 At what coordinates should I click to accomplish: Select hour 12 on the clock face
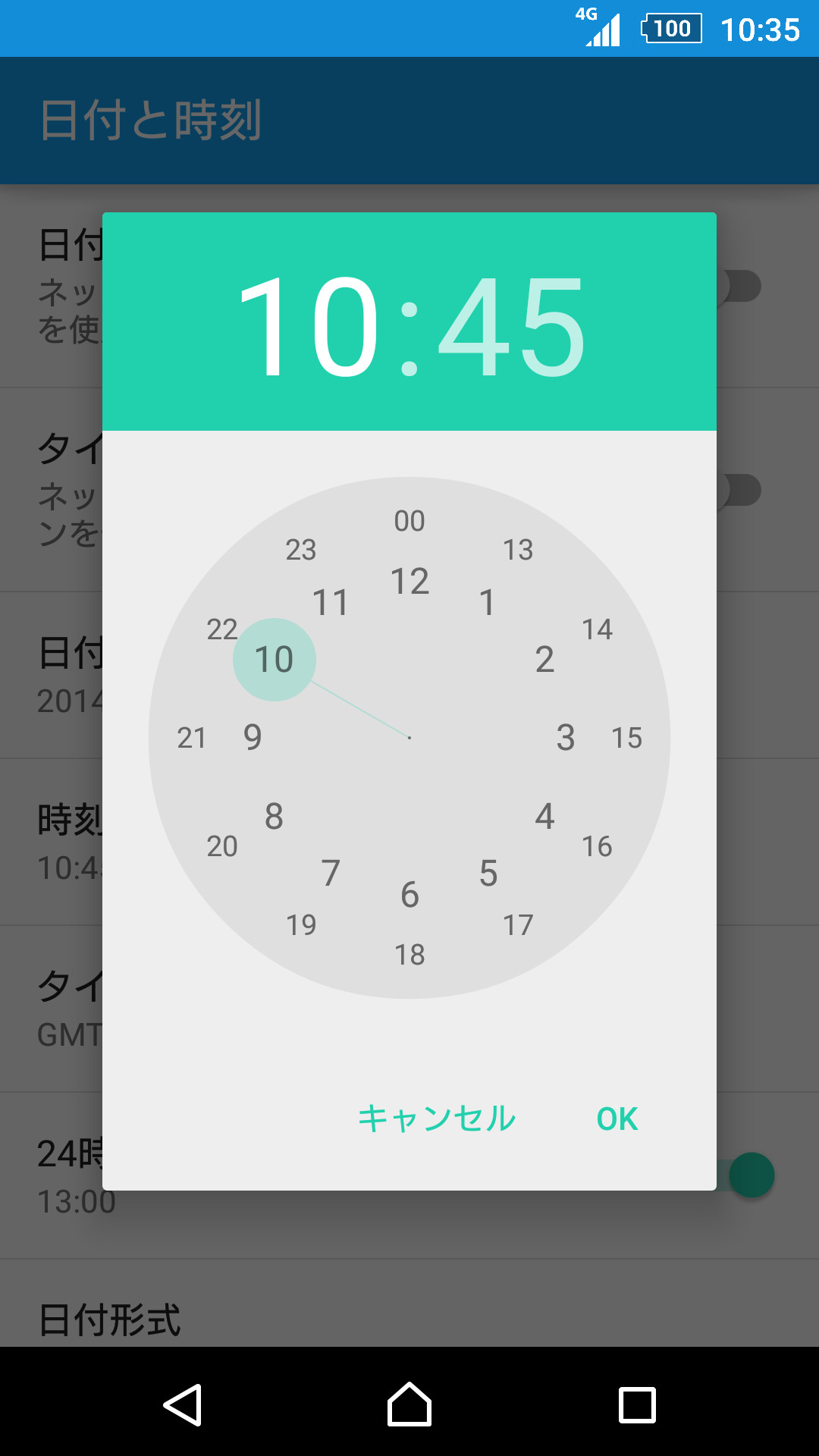pyautogui.click(x=409, y=581)
